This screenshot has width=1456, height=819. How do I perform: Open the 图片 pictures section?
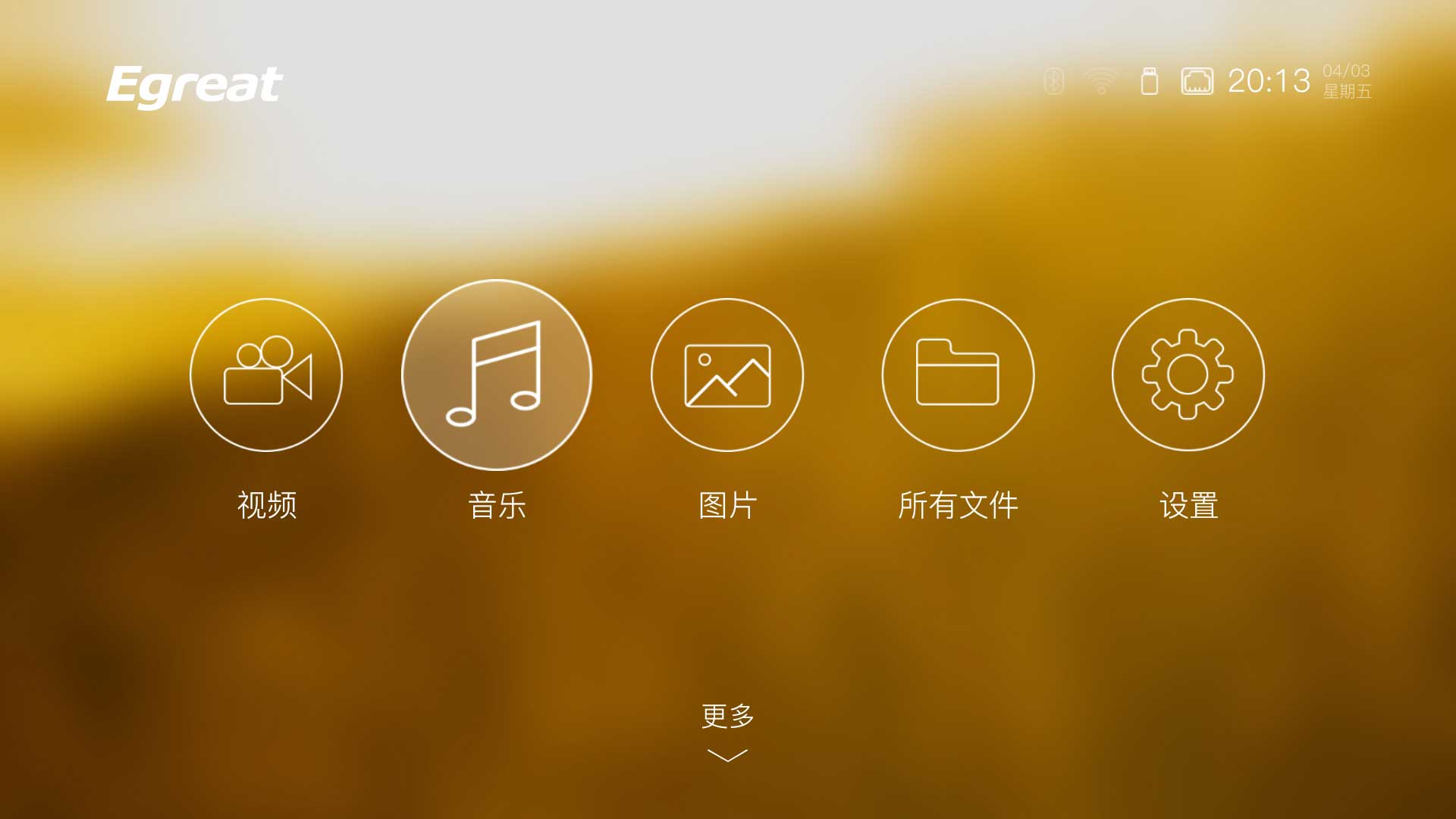click(727, 375)
